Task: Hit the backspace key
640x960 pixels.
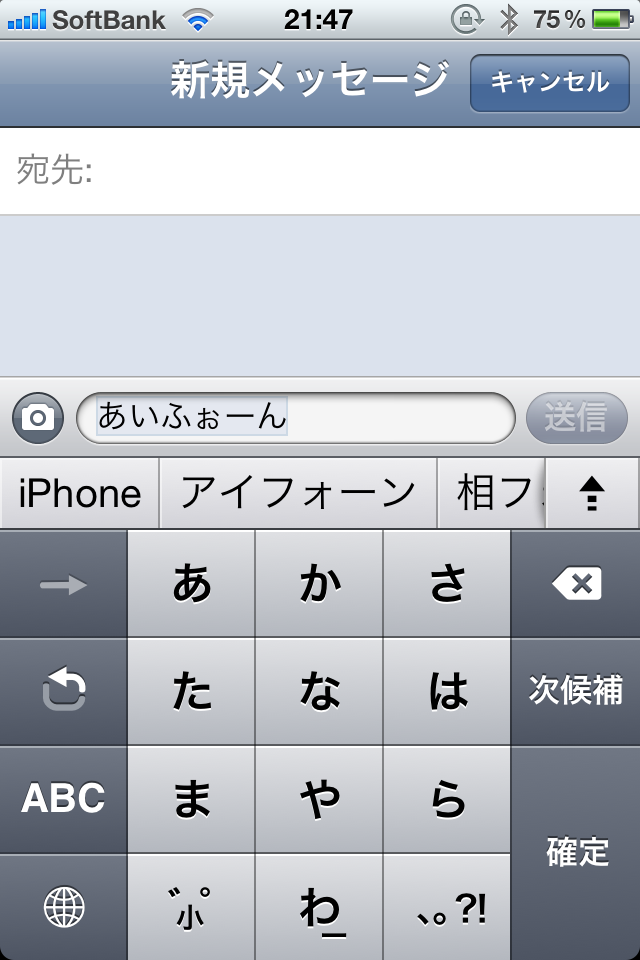Action: pyautogui.click(x=576, y=584)
